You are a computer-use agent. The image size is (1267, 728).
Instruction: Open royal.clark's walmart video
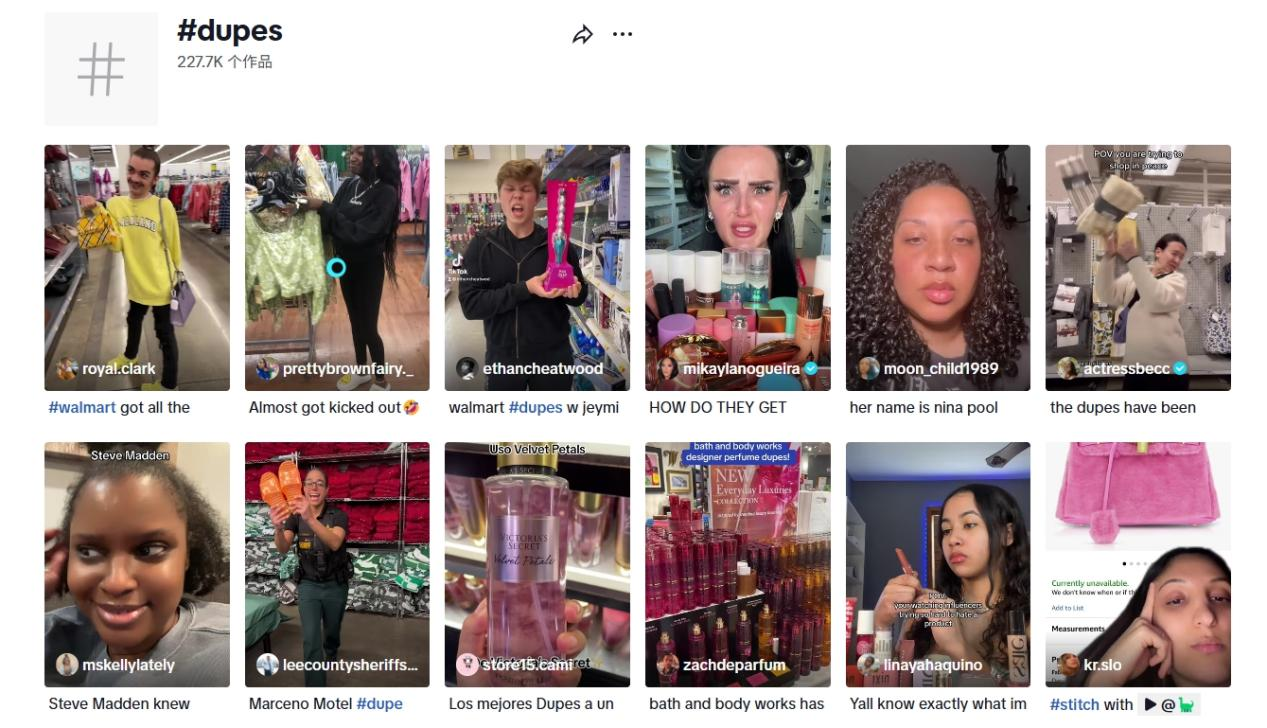click(137, 267)
